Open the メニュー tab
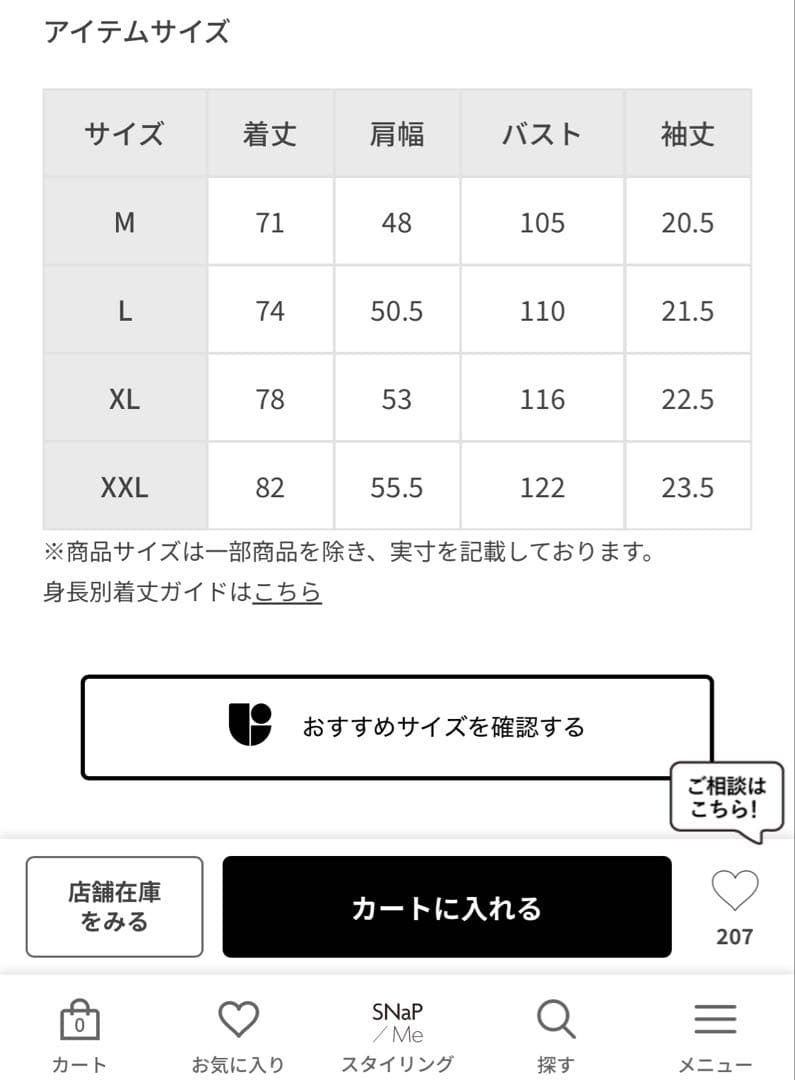Viewport: 795px width, 1080px height. (x=715, y=1035)
